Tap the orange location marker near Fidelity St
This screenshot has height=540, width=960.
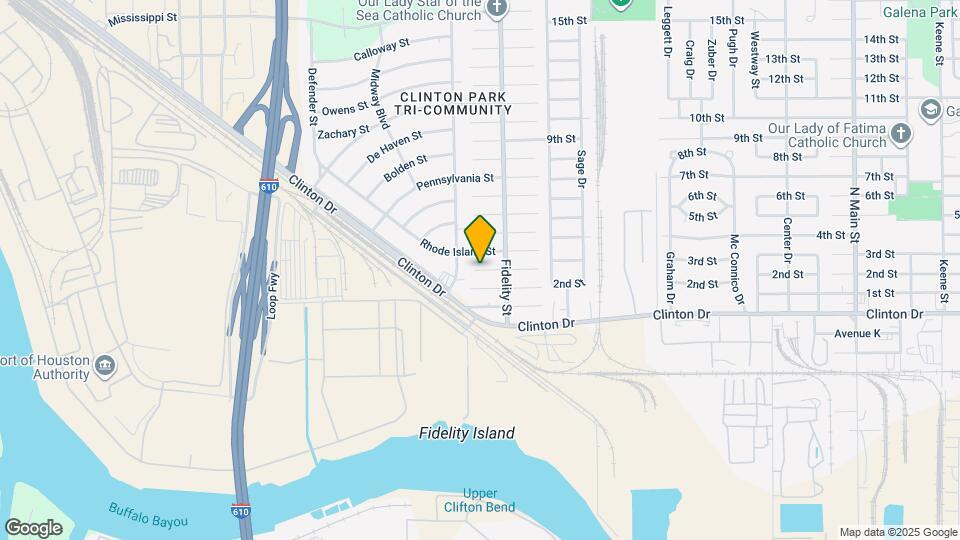tap(481, 238)
